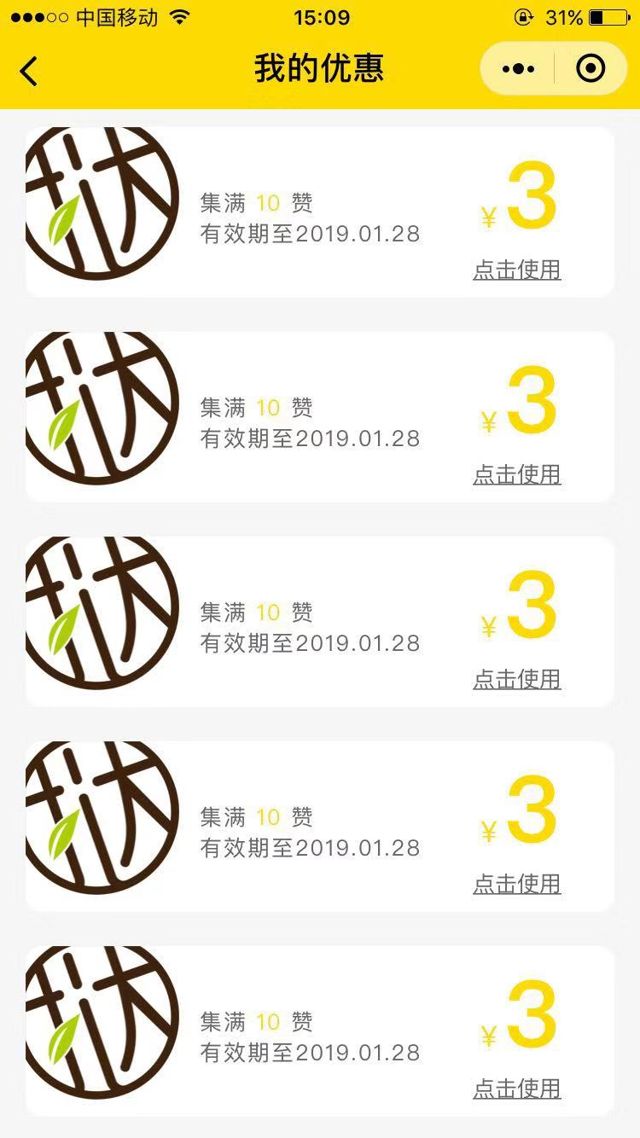The height and width of the screenshot is (1138, 640).
Task: Go back from My Coupons page
Action: click(29, 70)
